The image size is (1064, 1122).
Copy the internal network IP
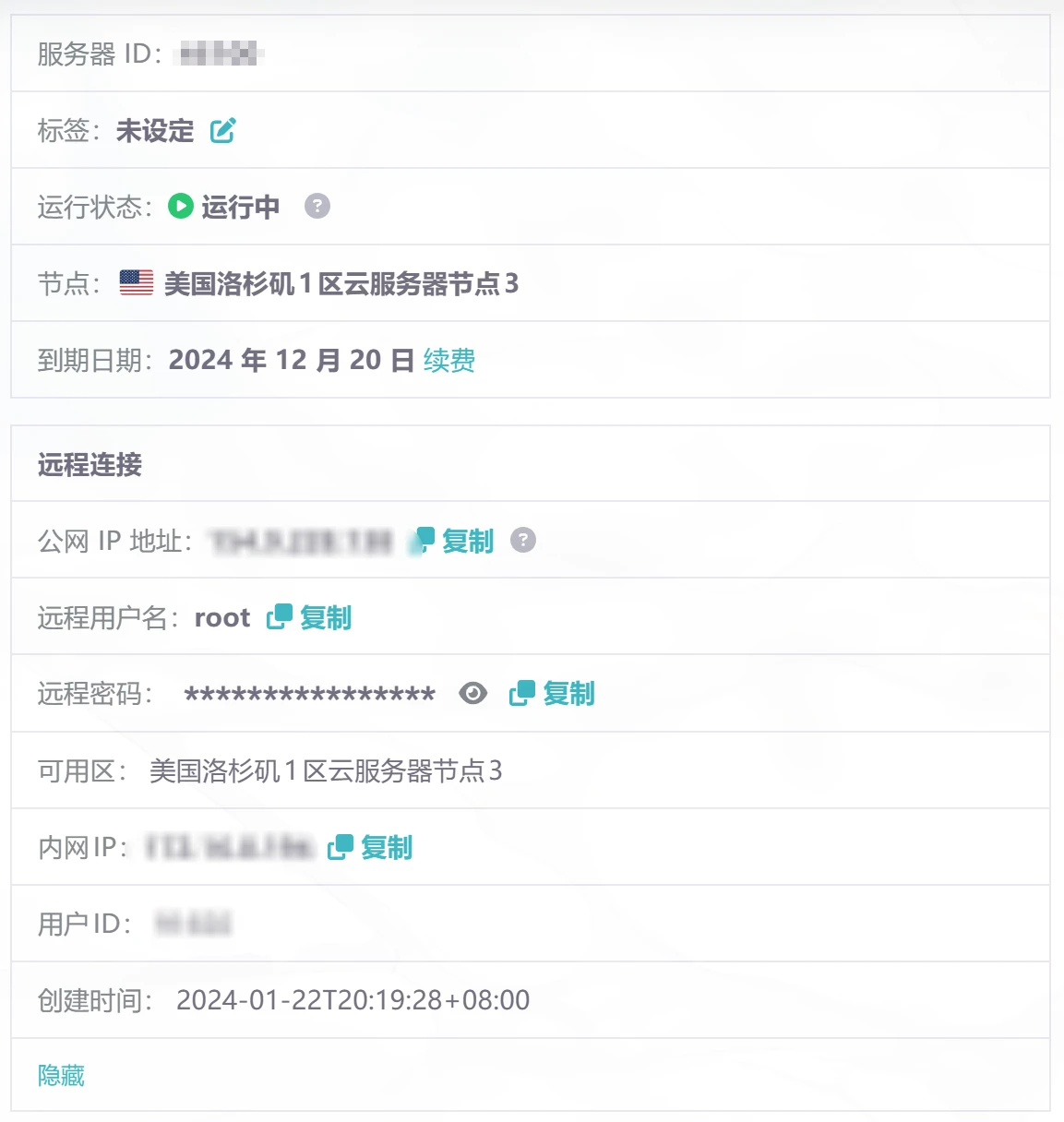(371, 847)
